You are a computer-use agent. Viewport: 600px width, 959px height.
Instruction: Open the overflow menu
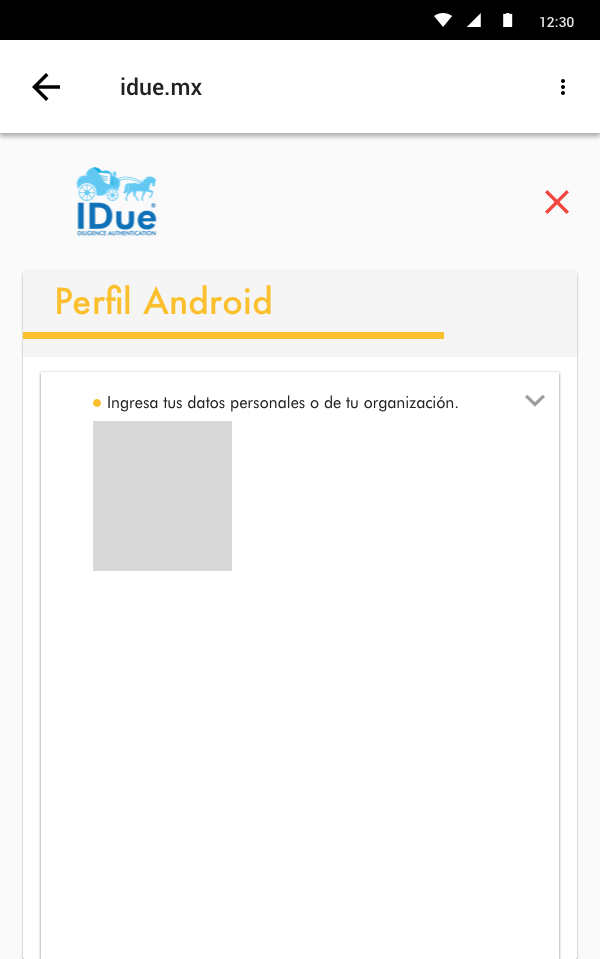pos(563,87)
